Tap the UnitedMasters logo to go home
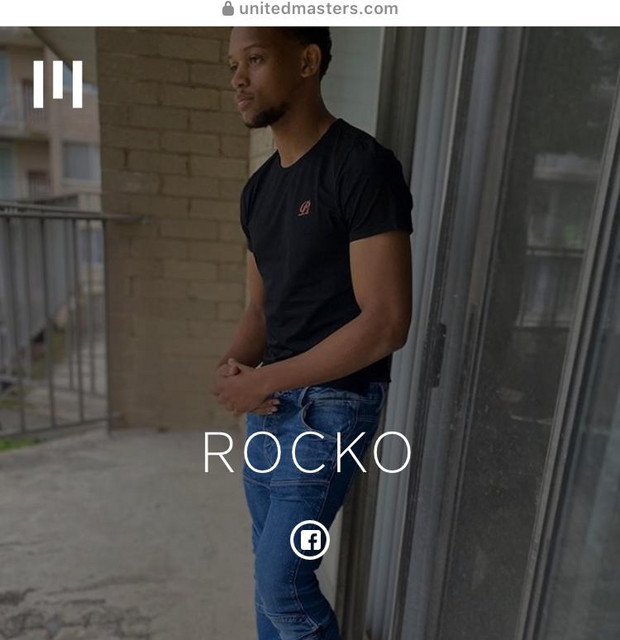Image resolution: width=620 pixels, height=640 pixels. point(58,83)
